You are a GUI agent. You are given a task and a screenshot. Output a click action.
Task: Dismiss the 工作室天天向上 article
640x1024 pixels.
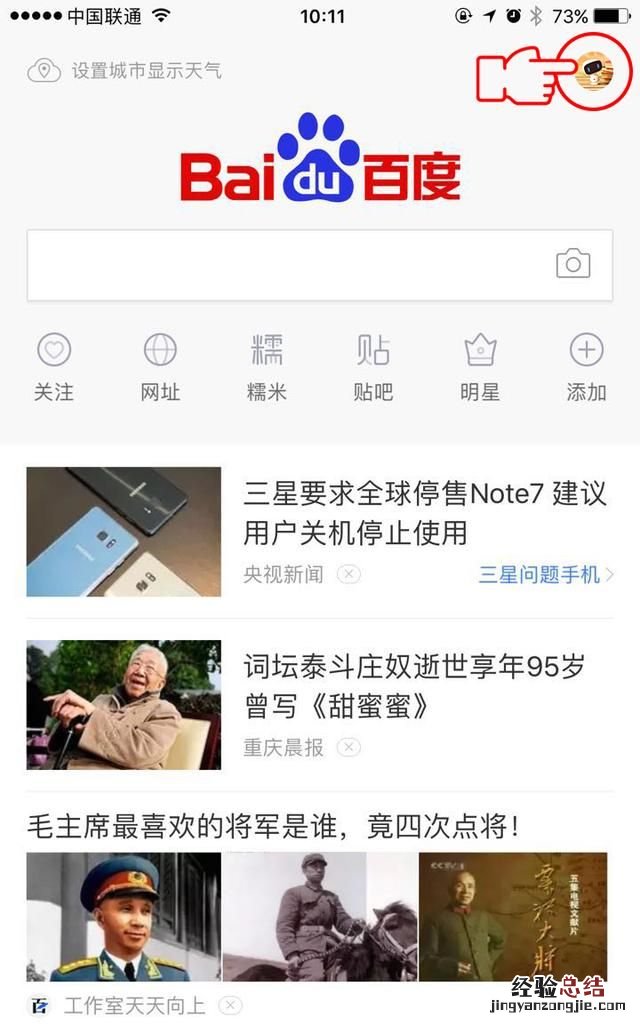point(230,1005)
